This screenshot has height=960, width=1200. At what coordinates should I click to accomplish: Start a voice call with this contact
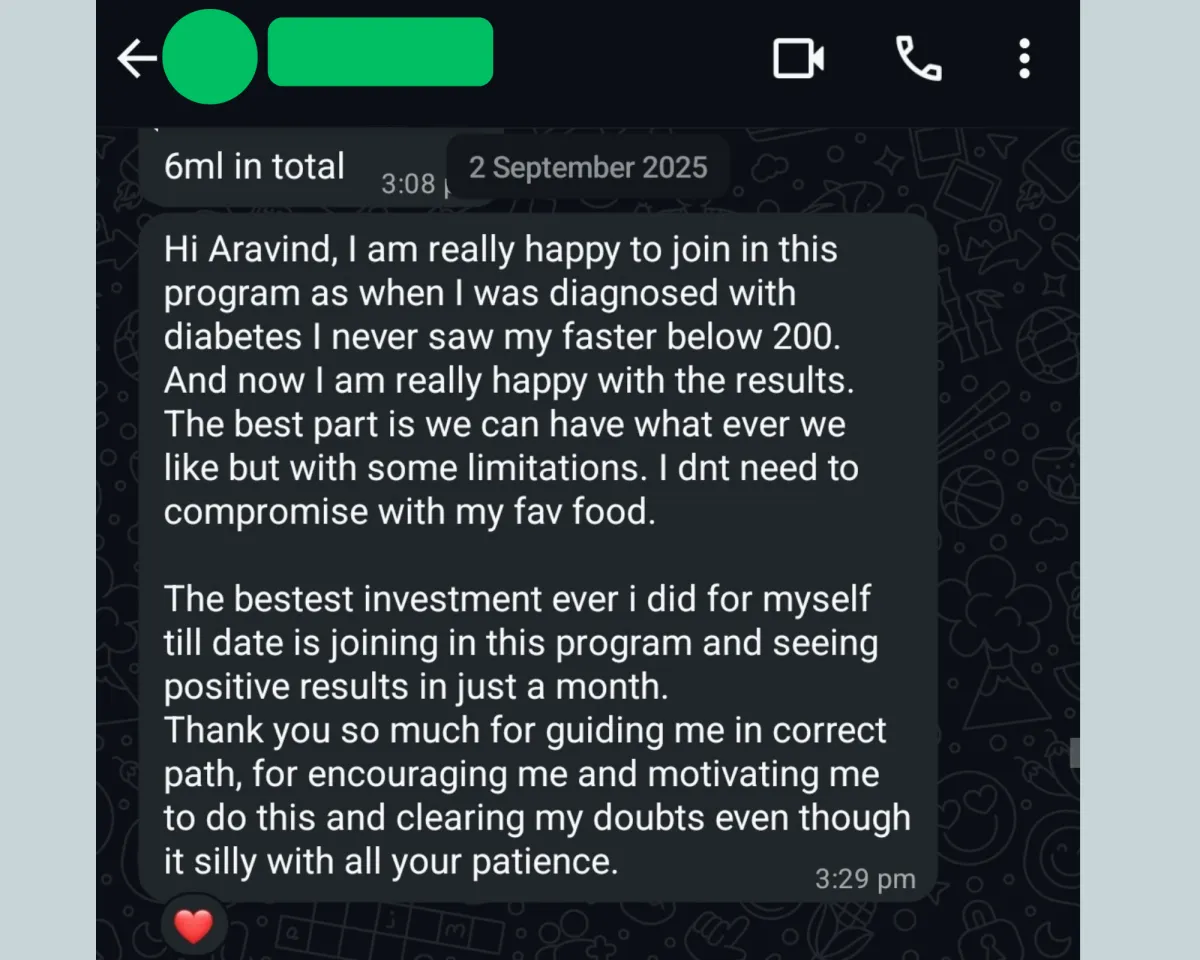[x=918, y=59]
